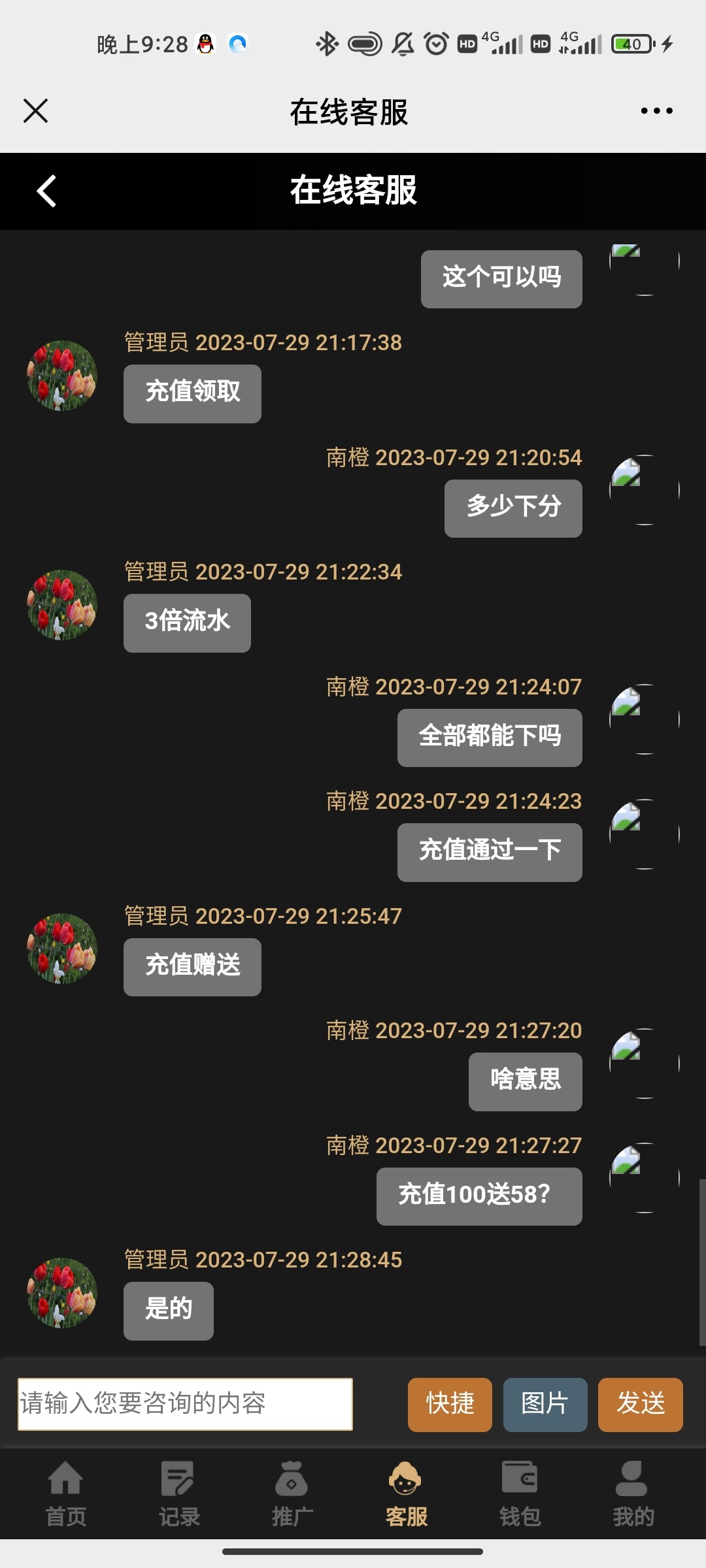The image size is (706, 1568).
Task: Tap the QQ penguin icon in status bar
Action: pos(204,42)
